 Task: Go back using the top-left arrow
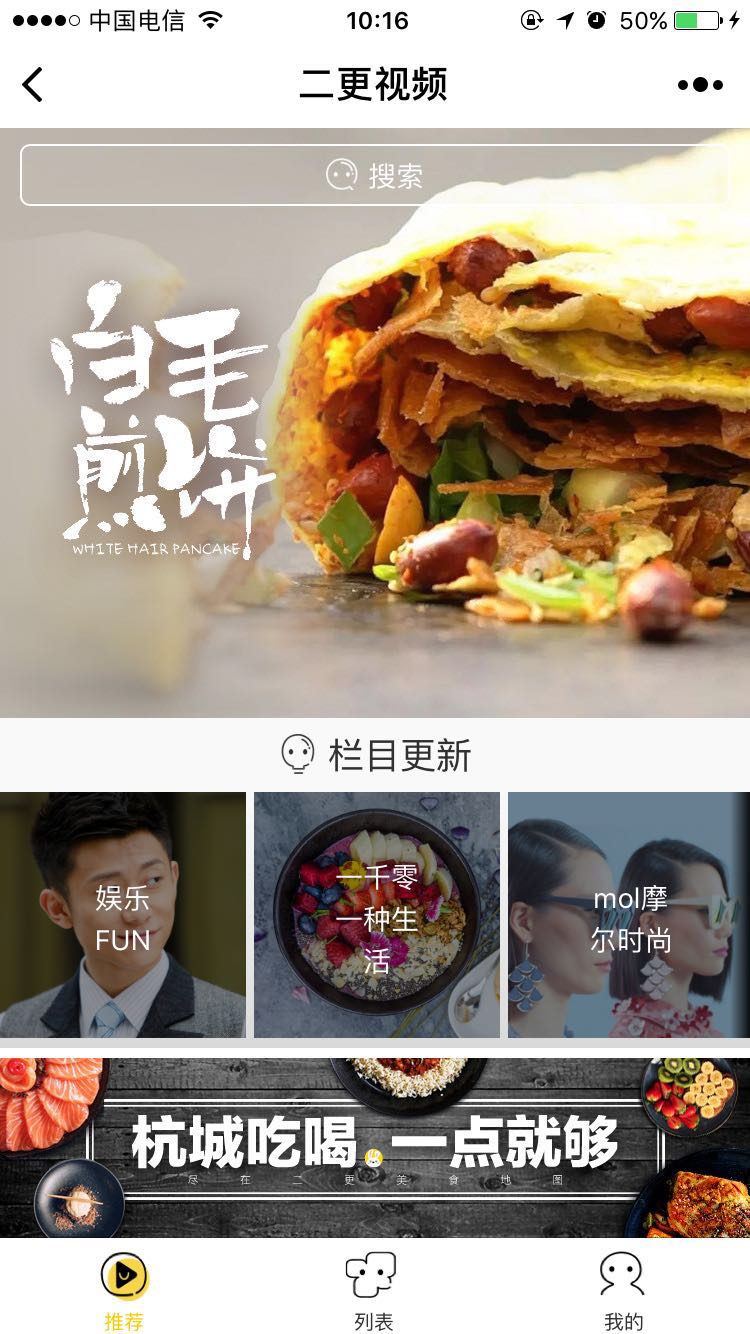click(x=33, y=85)
